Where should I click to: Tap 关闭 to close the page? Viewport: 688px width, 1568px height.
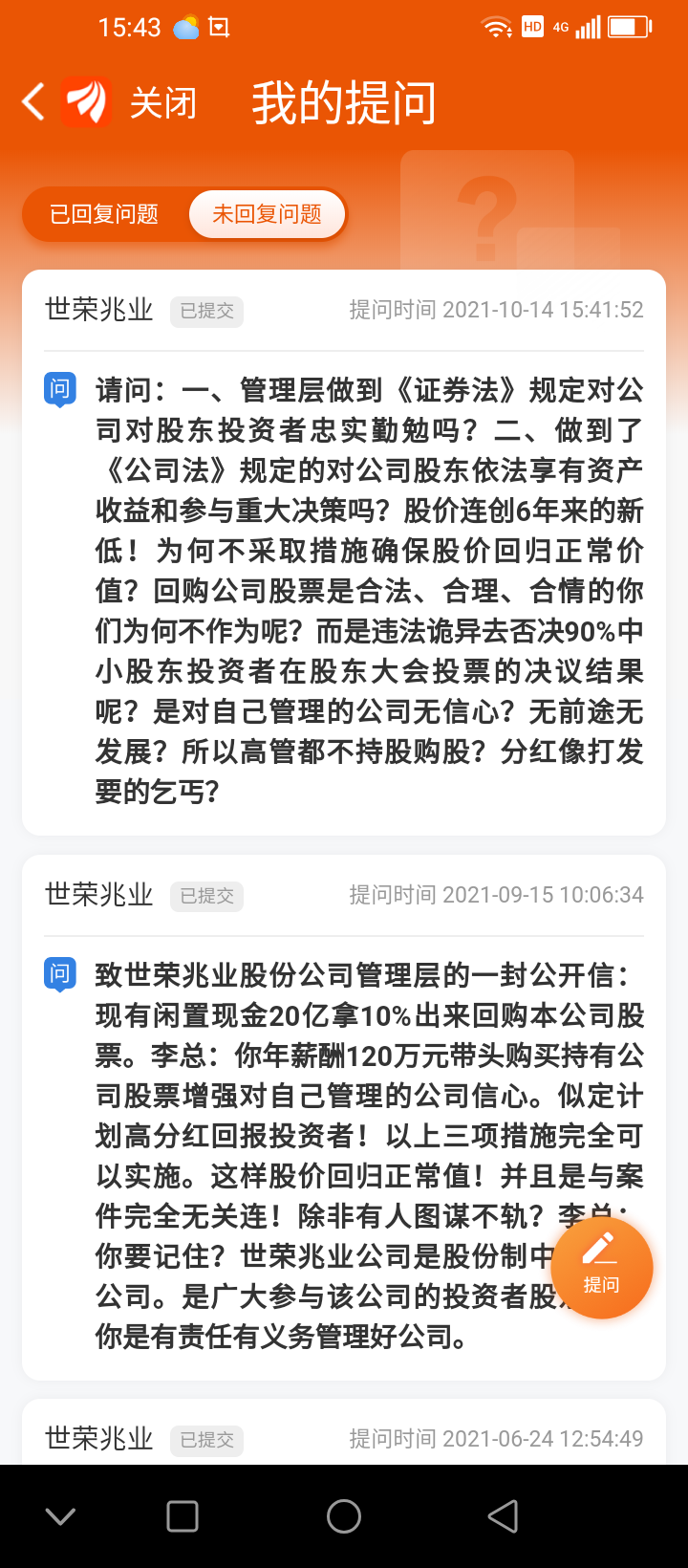163,102
